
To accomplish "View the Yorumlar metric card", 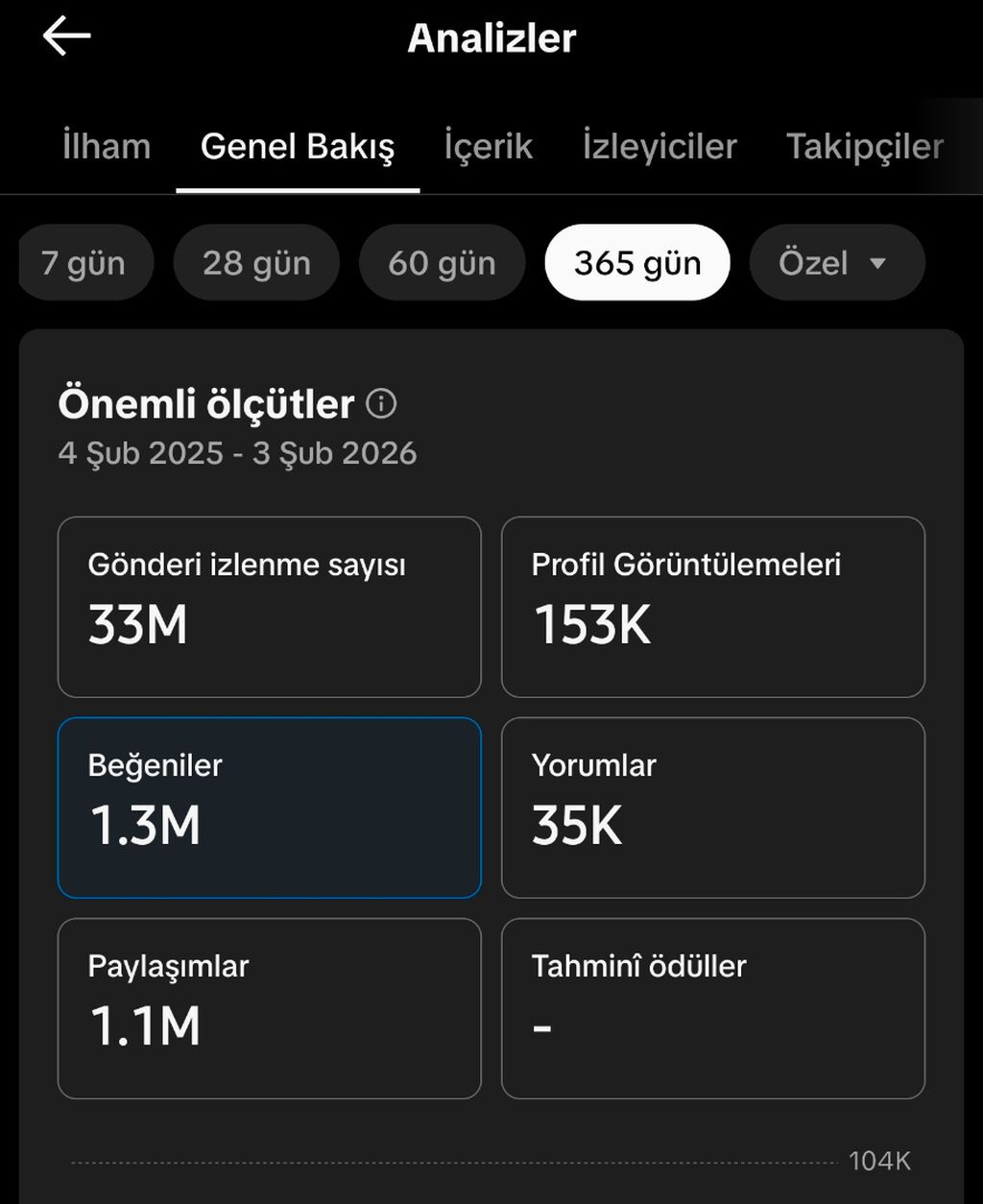I will click(712, 807).
